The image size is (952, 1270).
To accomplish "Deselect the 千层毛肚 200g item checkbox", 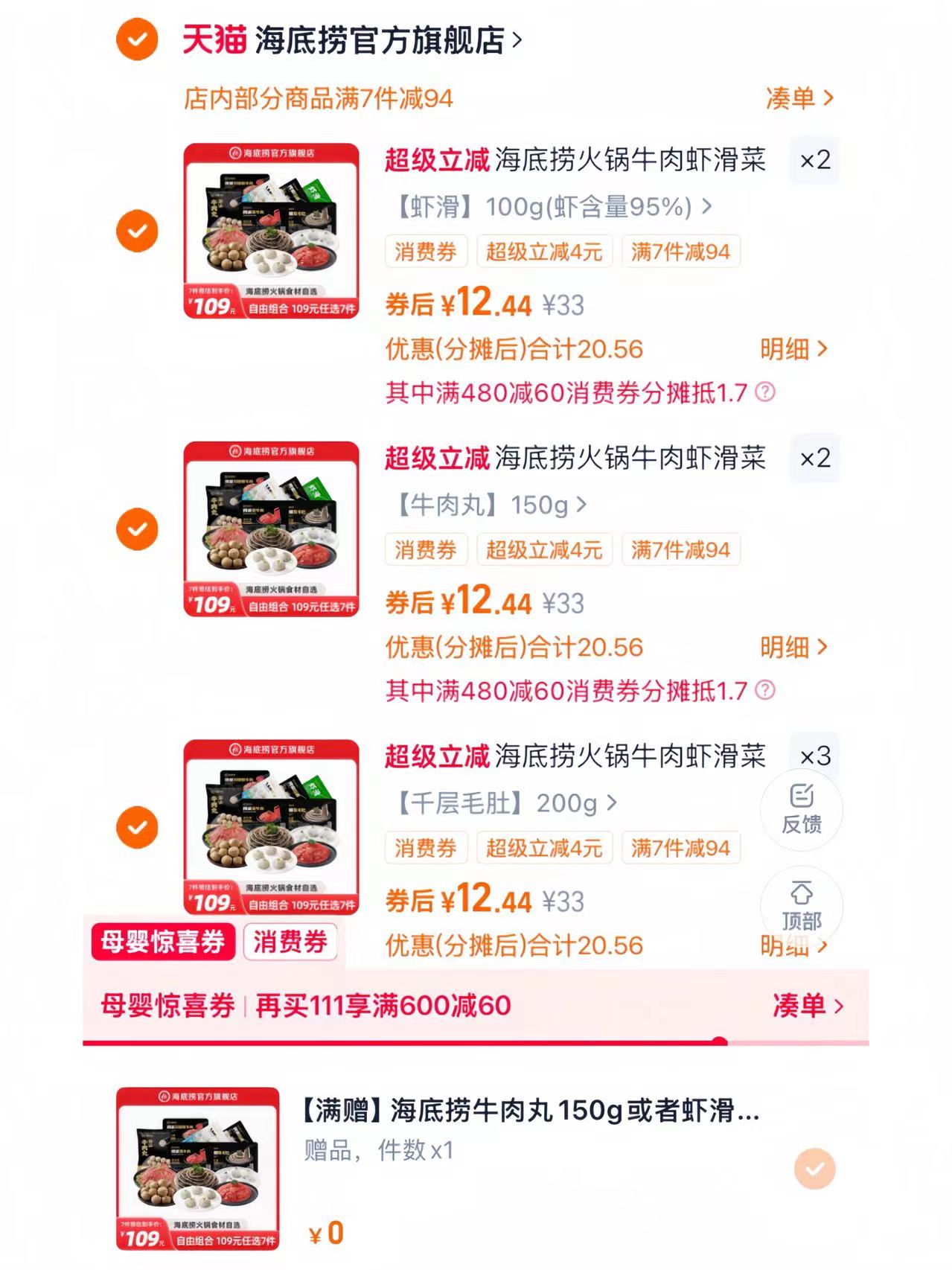I will coord(136,827).
